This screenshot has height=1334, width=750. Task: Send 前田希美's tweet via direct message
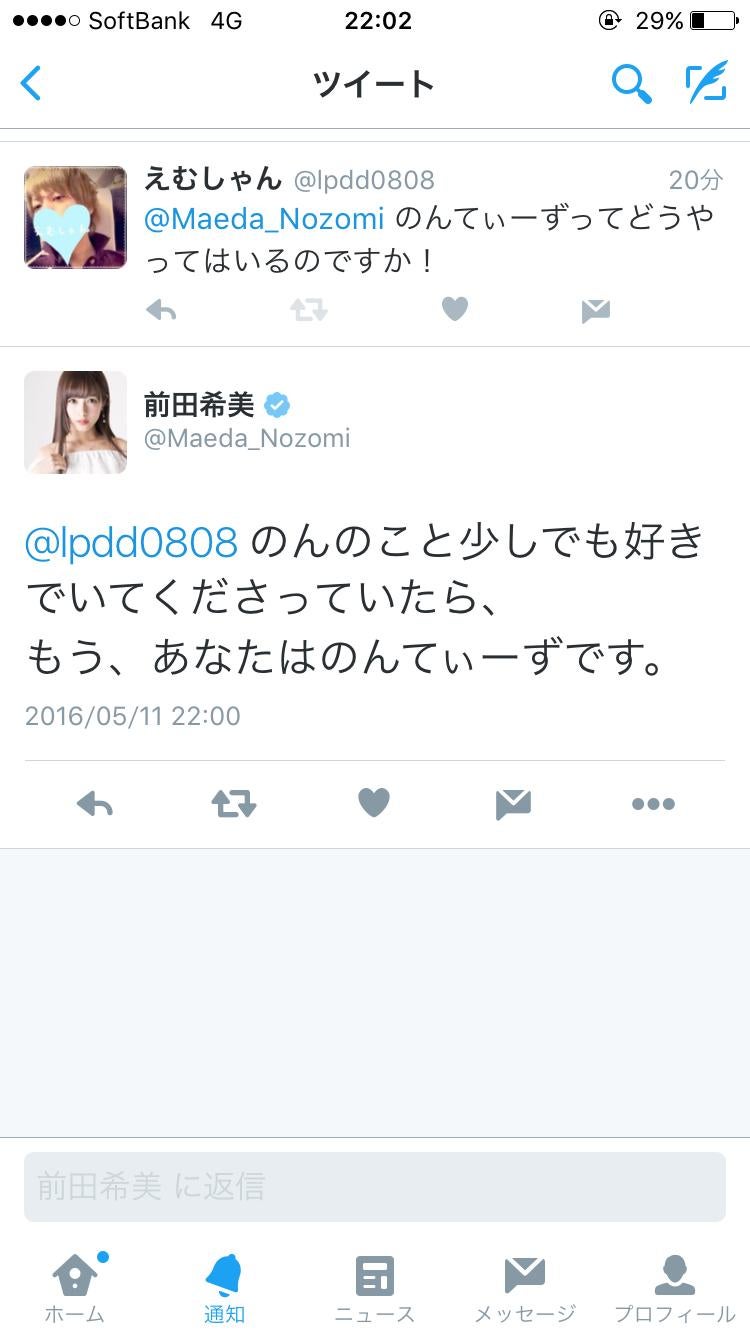tap(513, 803)
